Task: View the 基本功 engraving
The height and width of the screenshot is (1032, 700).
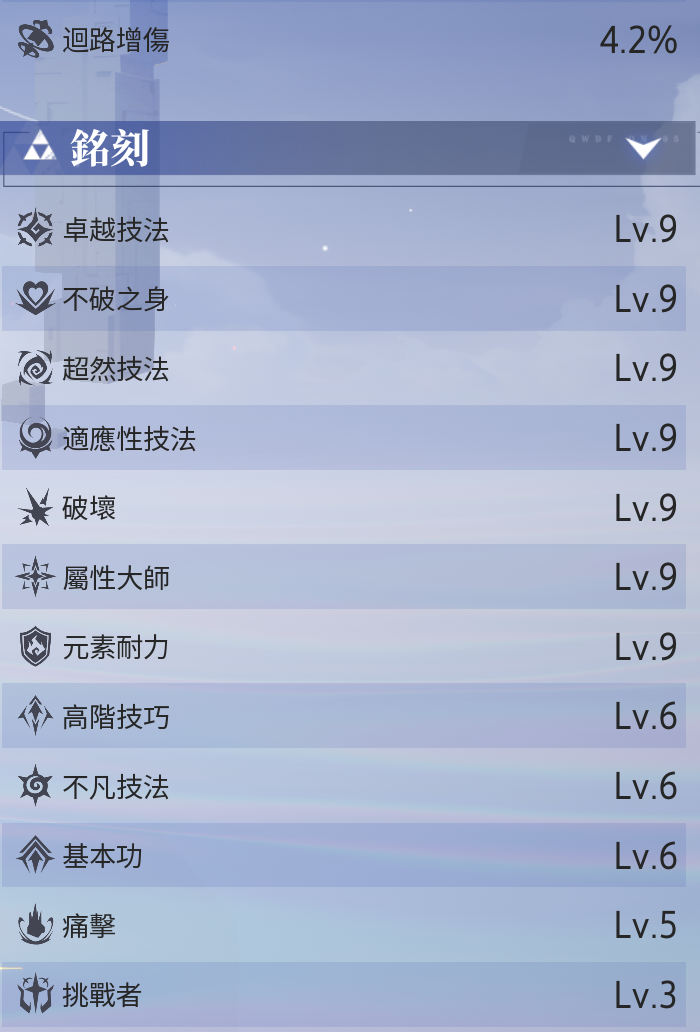Action: pos(343,855)
